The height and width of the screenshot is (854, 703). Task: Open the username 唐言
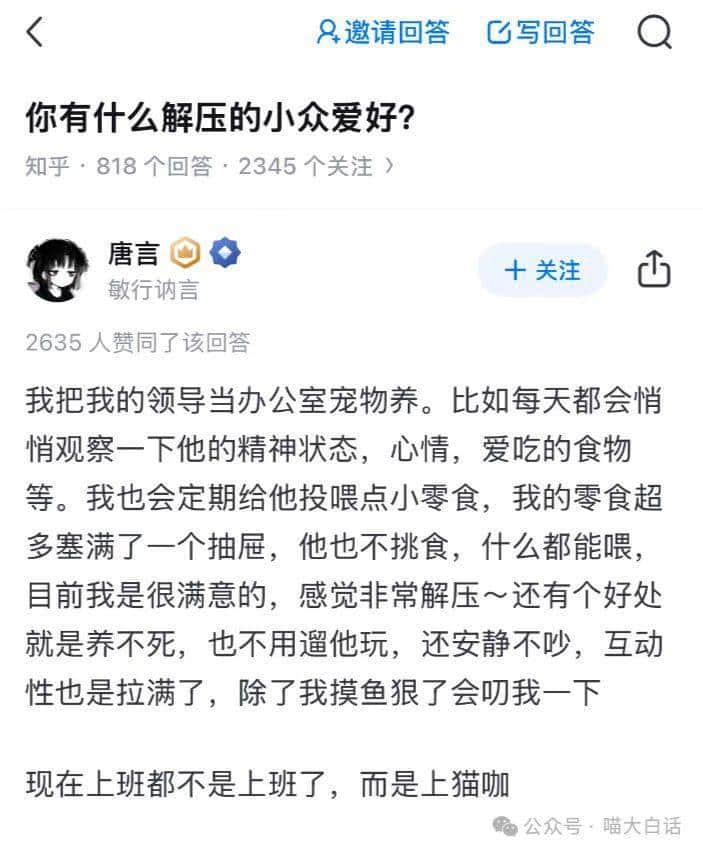(133, 254)
